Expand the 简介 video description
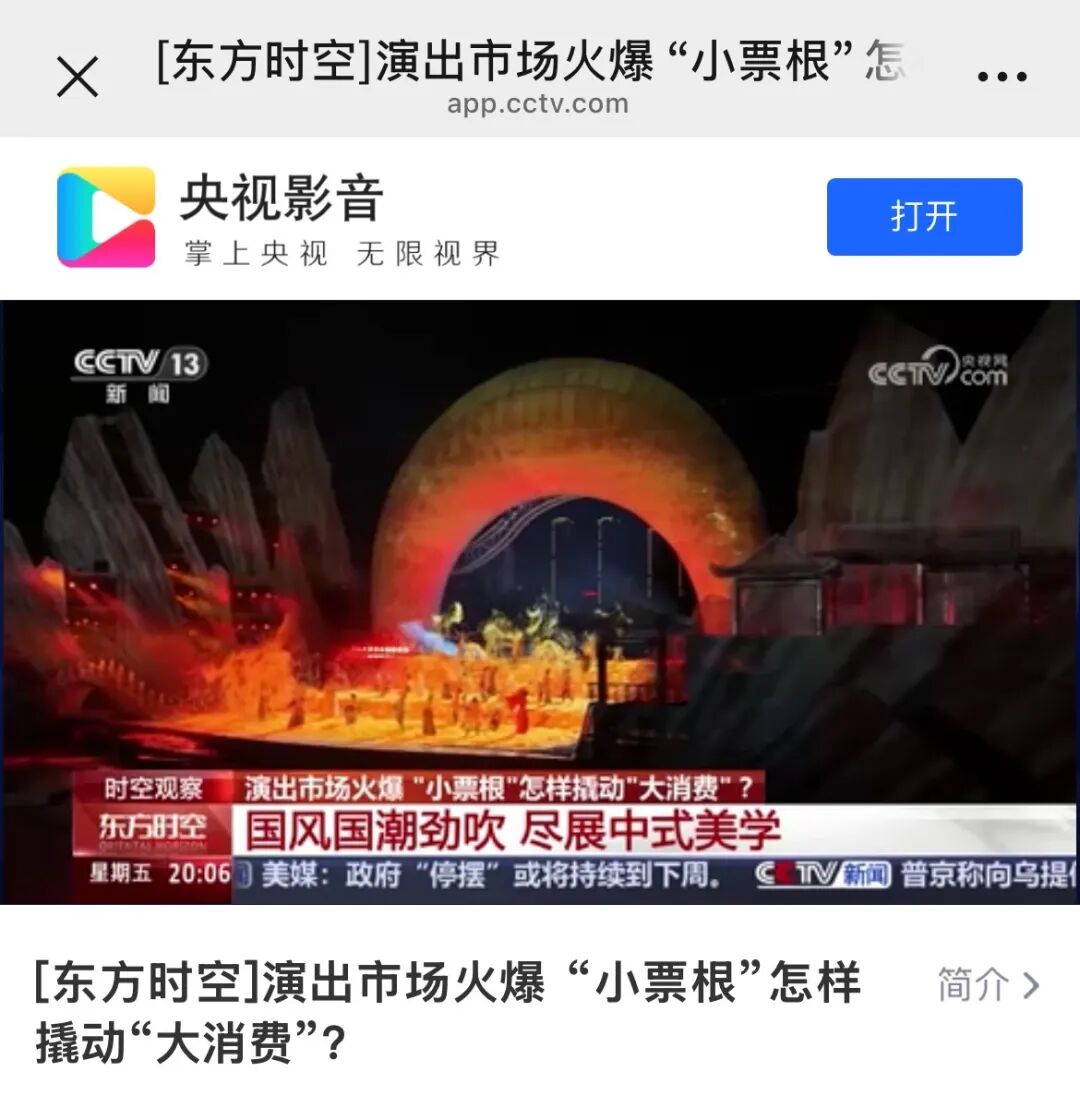 (x=988, y=986)
